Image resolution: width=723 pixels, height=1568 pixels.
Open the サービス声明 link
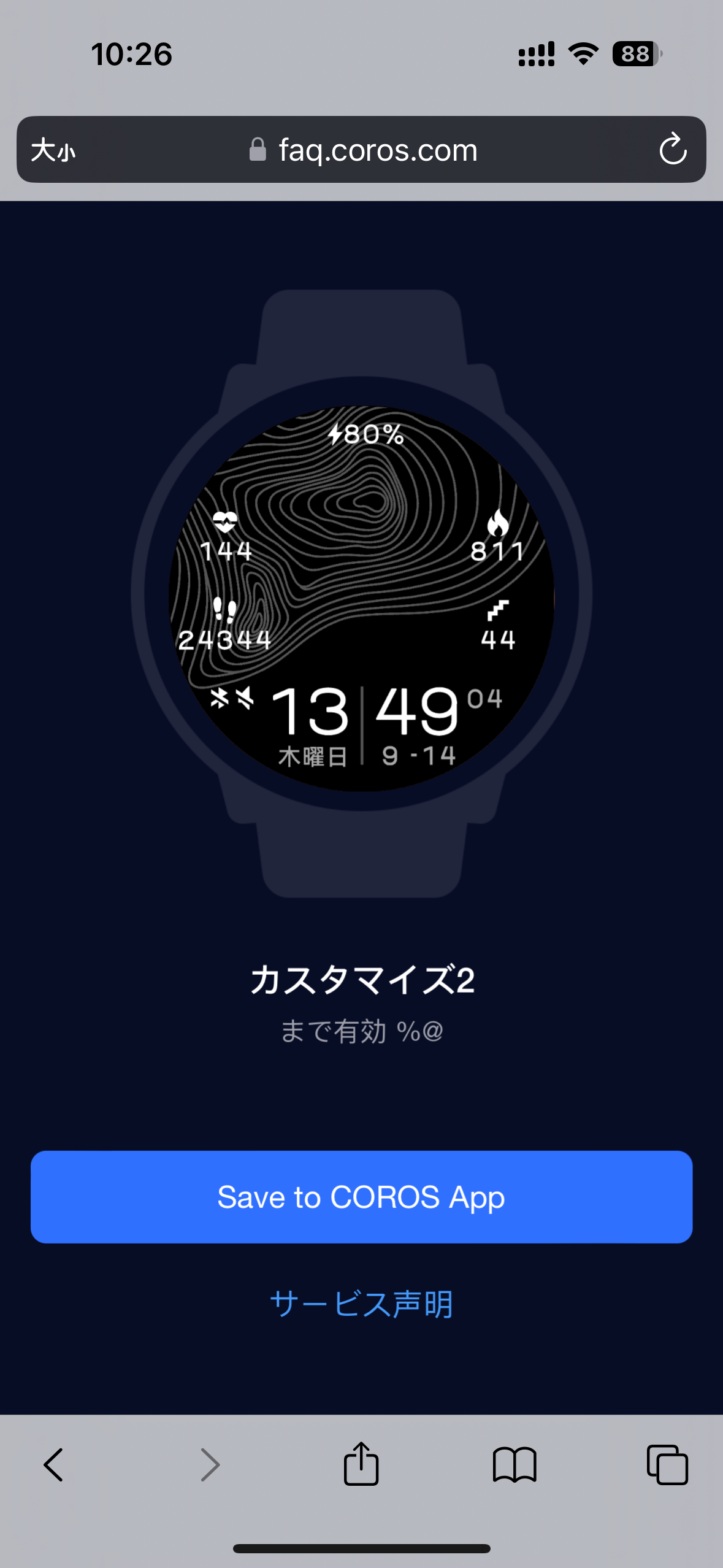[x=361, y=1304]
